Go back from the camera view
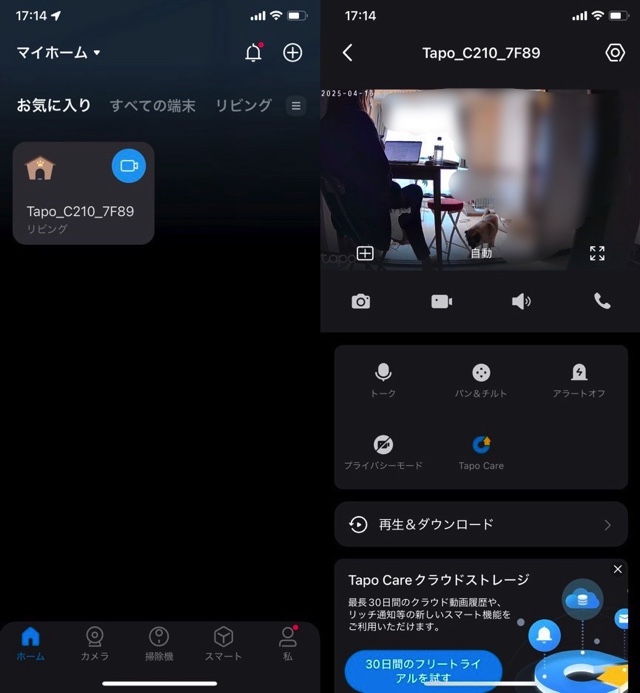The width and height of the screenshot is (640, 693). click(347, 53)
